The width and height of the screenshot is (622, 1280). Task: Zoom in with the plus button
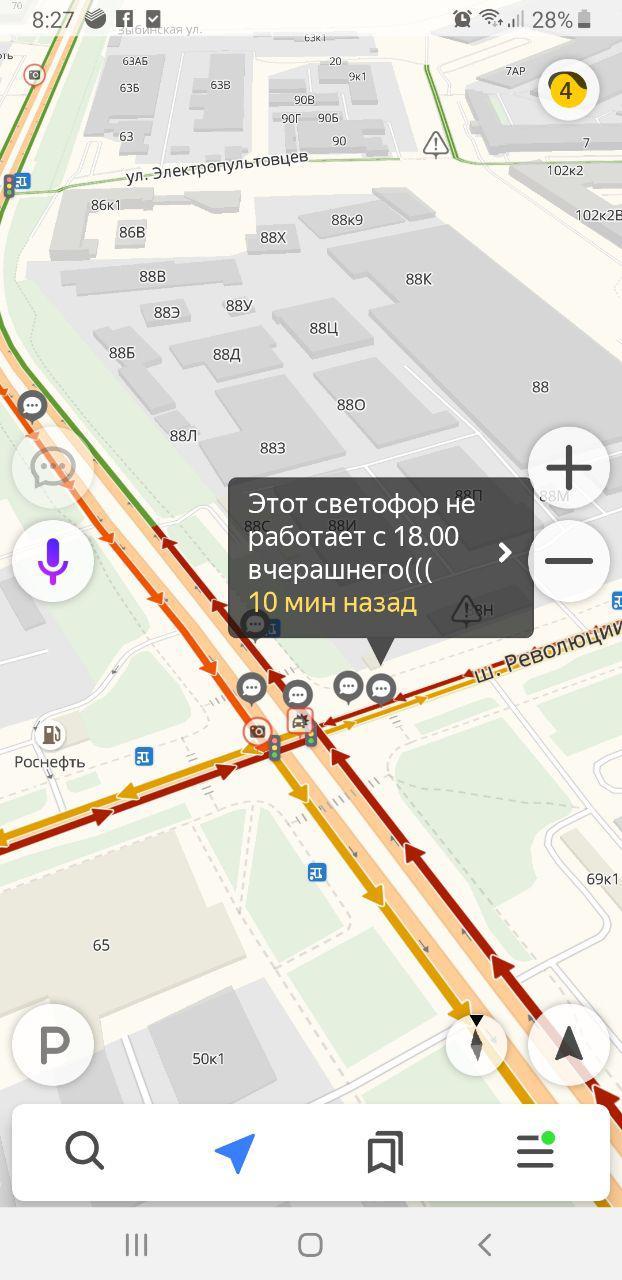569,467
